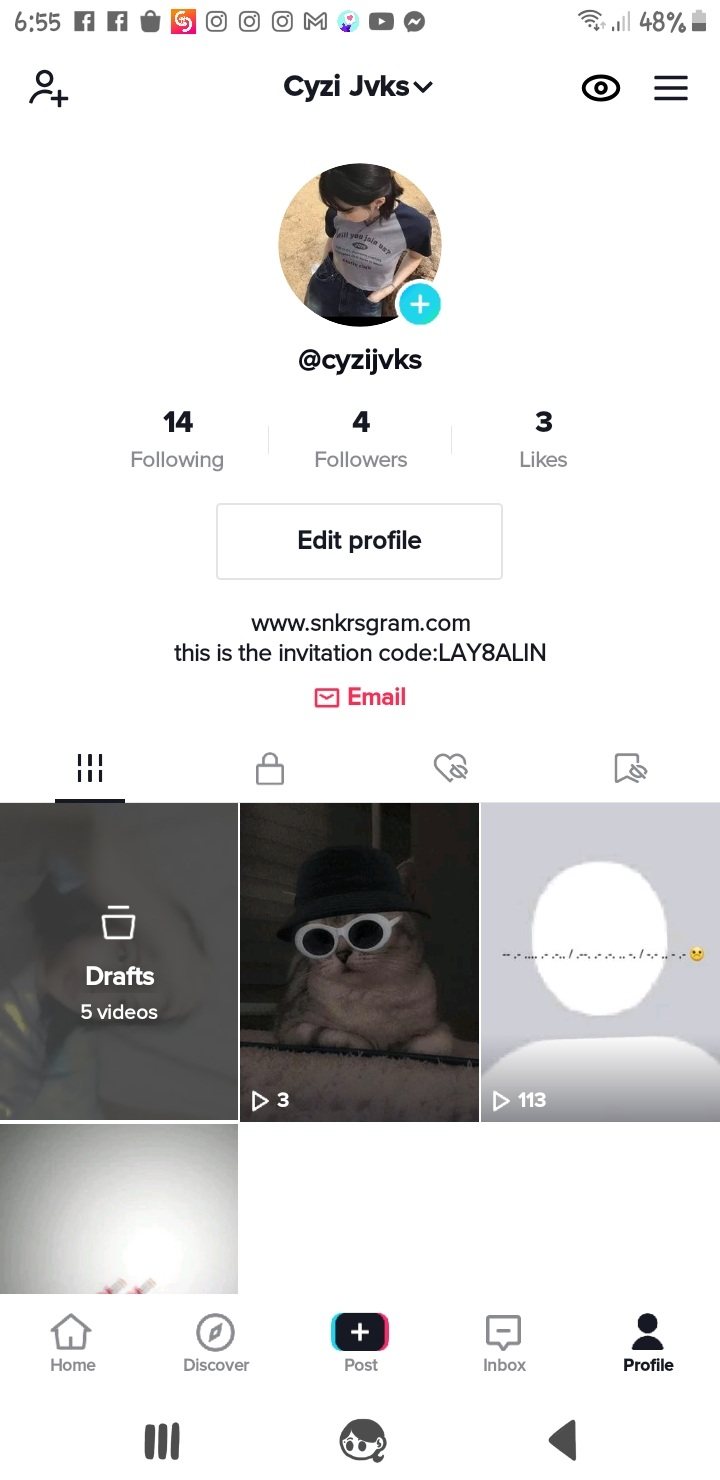Open the Inbox tab
Screen dimensions: 720x1480
pyautogui.click(x=504, y=1343)
